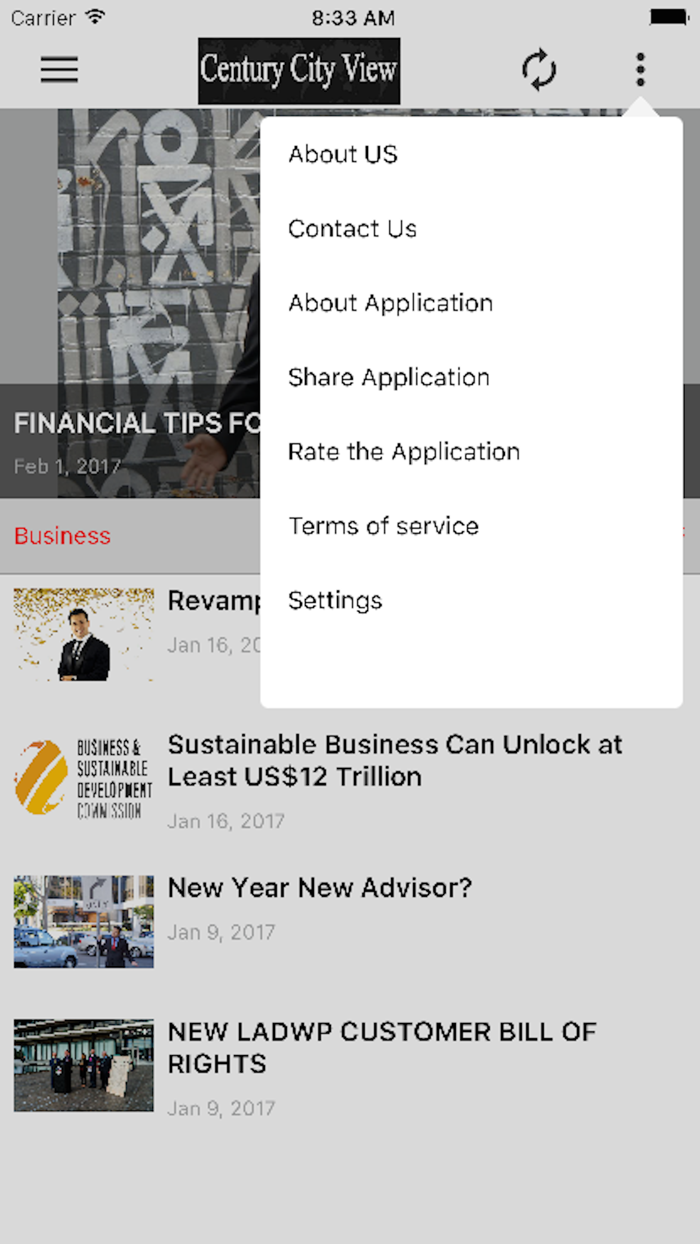The image size is (700, 1244).
Task: Tap the three-dot overflow icon
Action: point(640,70)
